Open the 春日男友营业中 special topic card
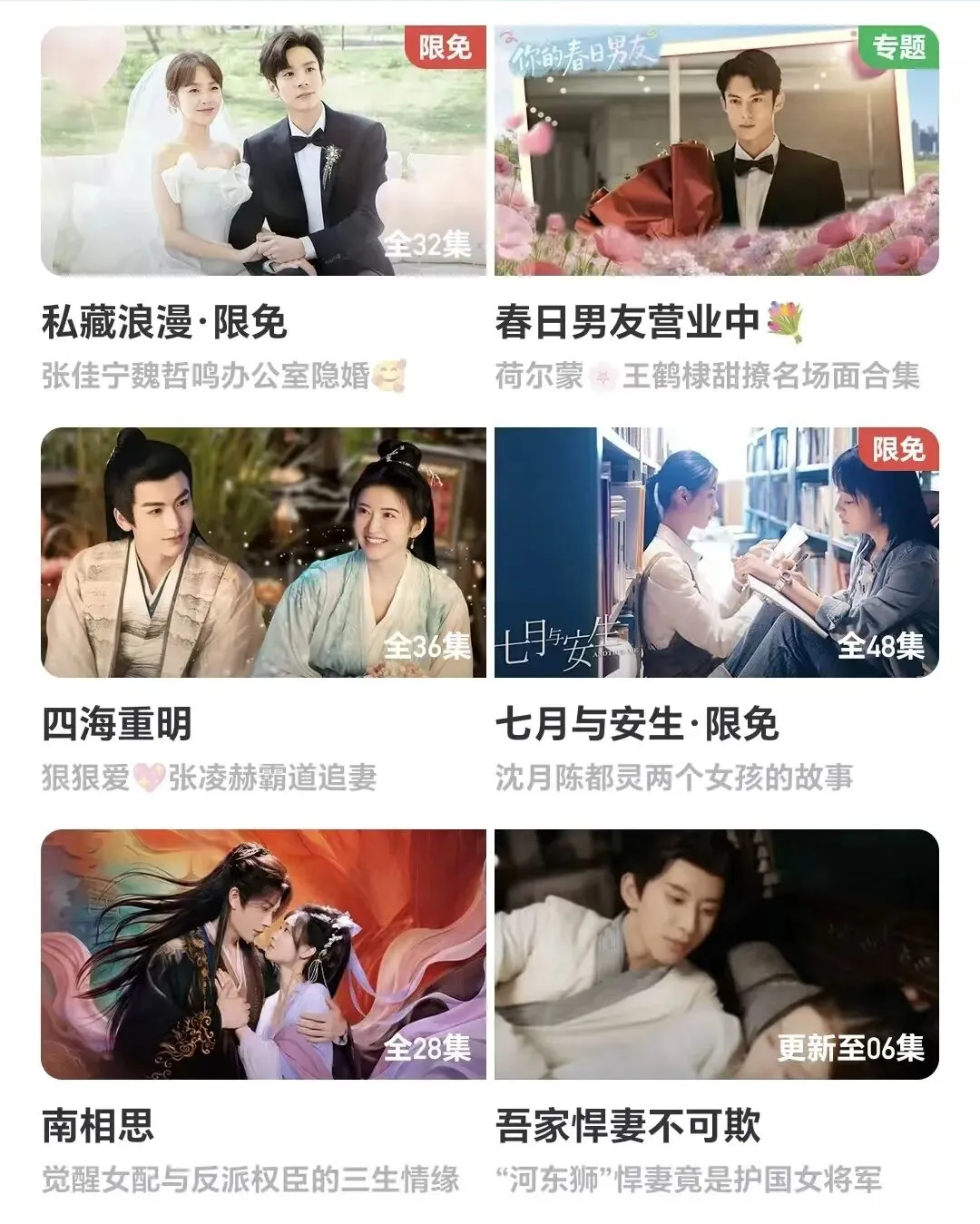 pos(716,152)
